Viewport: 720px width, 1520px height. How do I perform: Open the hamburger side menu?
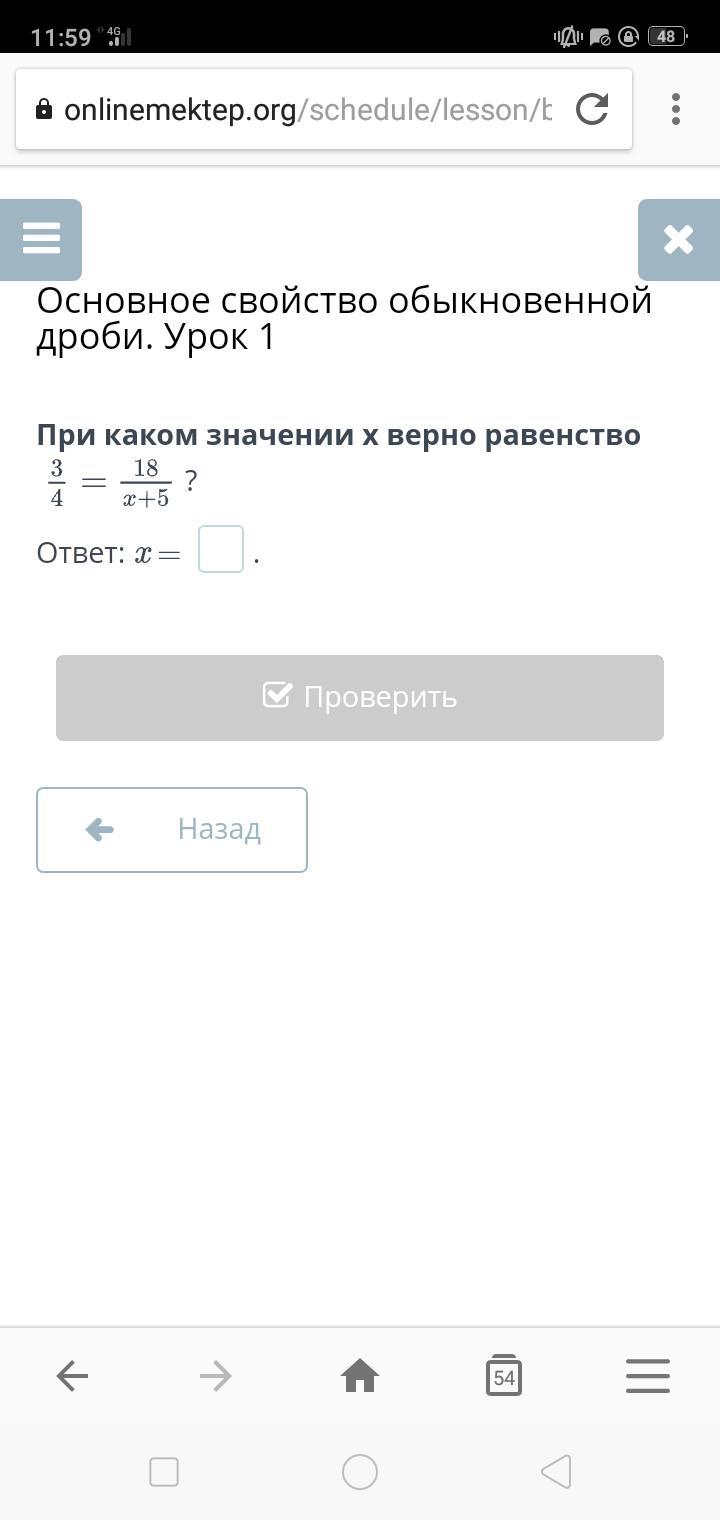[x=41, y=239]
